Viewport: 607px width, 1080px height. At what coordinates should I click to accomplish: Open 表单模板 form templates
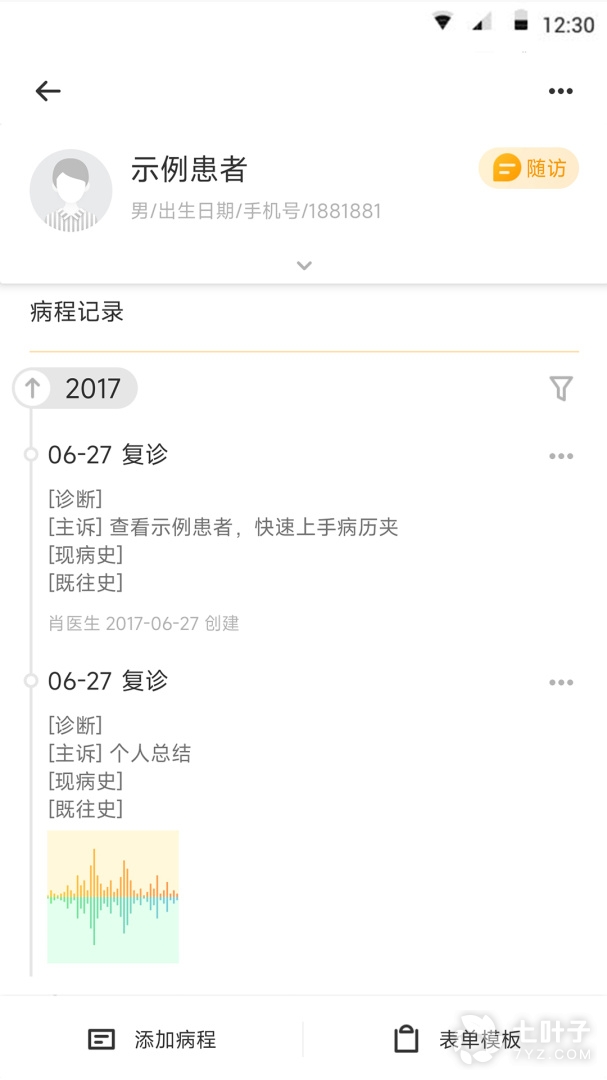457,1040
